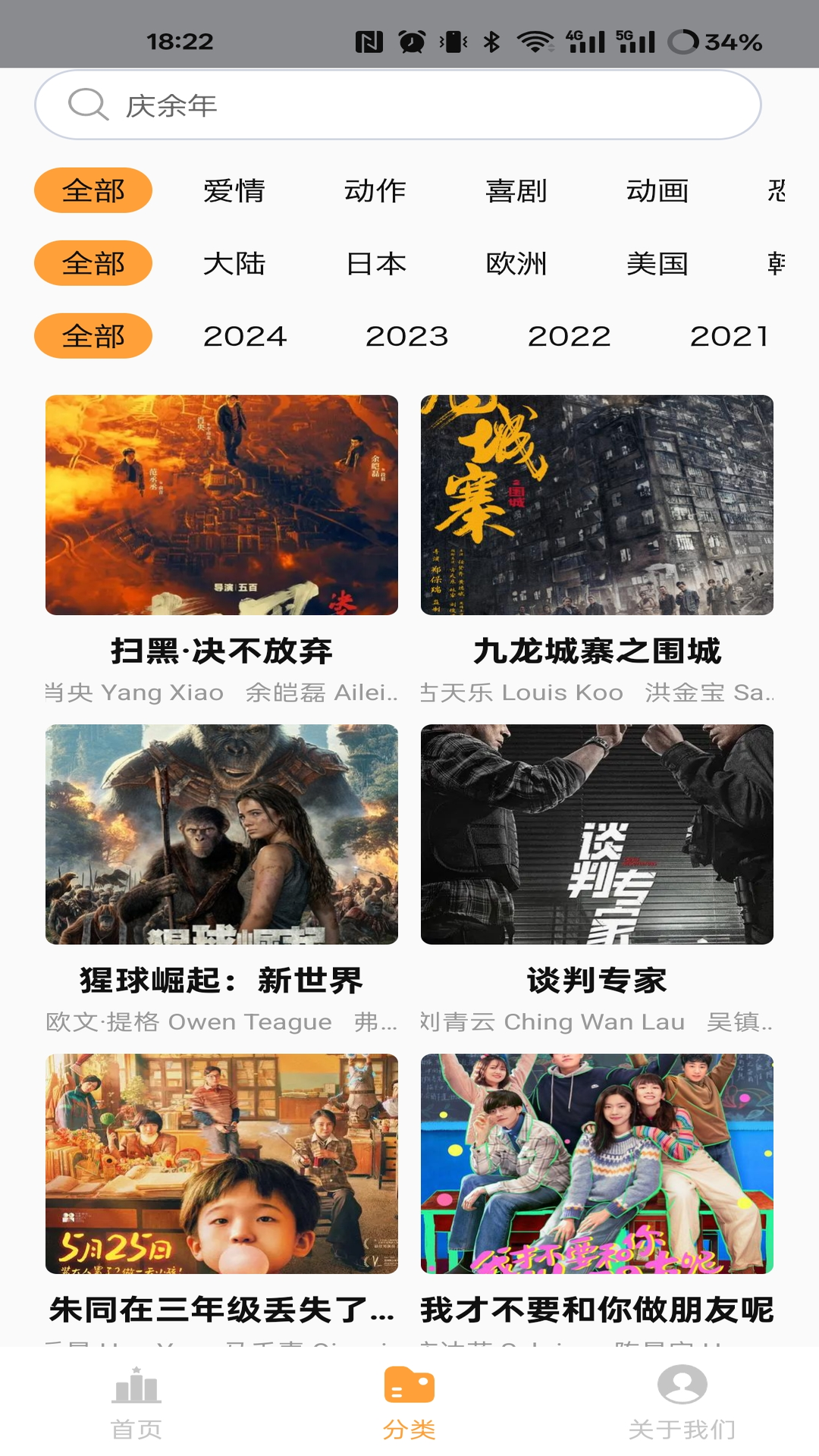
Task: Open the movie 九龙城寨之围城
Action: 597,505
